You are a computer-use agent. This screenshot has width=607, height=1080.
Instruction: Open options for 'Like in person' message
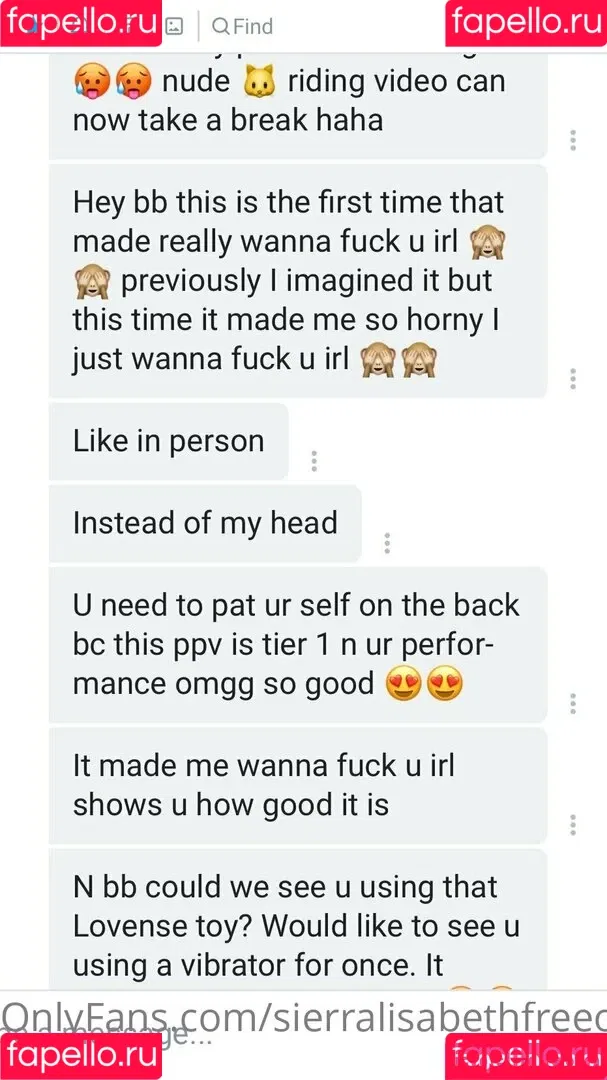(x=314, y=461)
